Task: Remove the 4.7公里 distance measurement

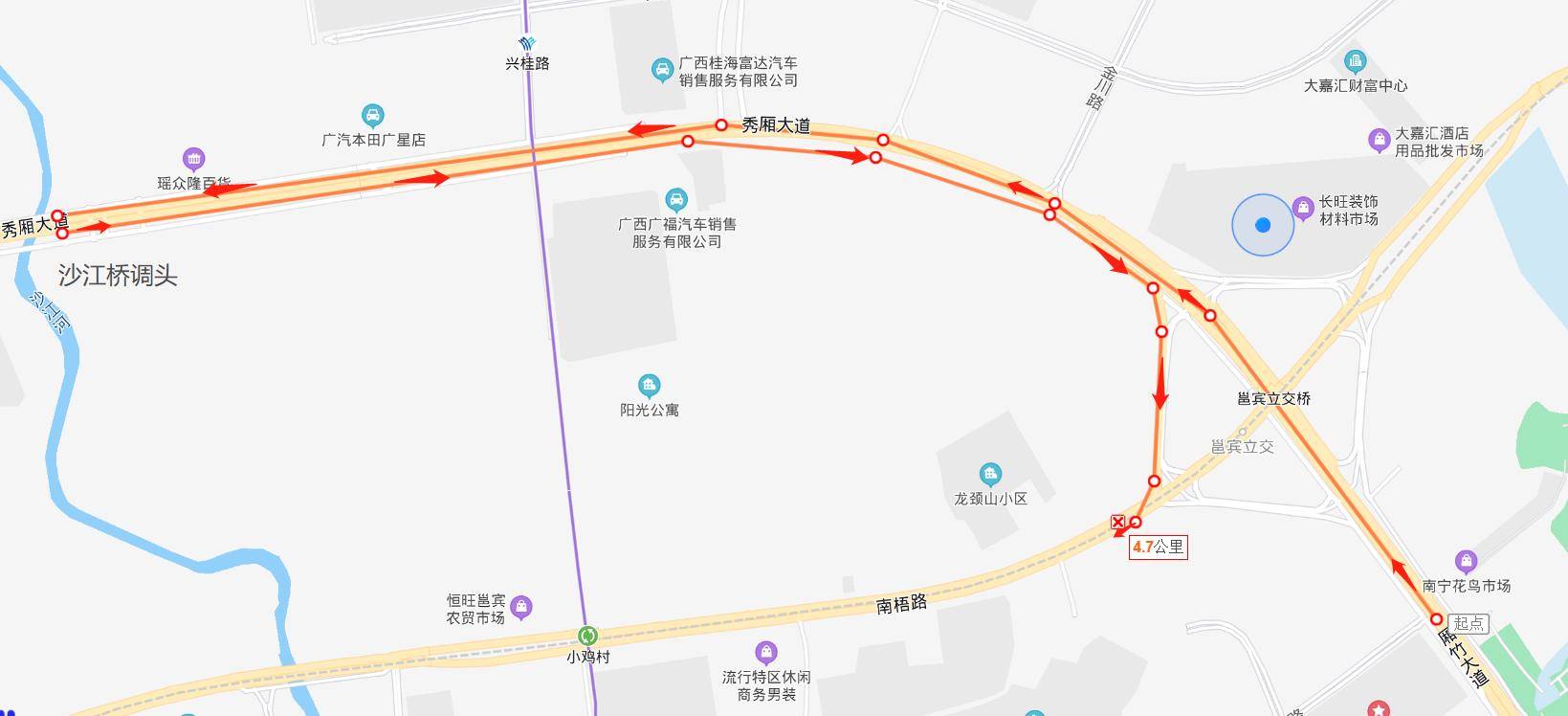Action: 1117,522
